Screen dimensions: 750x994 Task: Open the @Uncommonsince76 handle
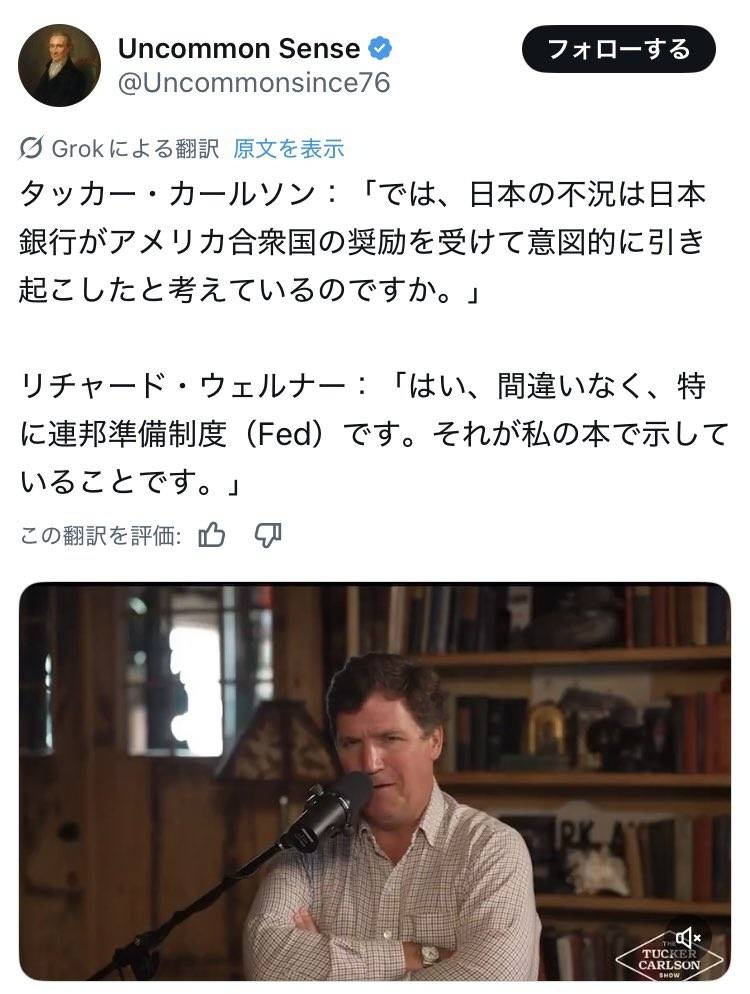click(254, 83)
